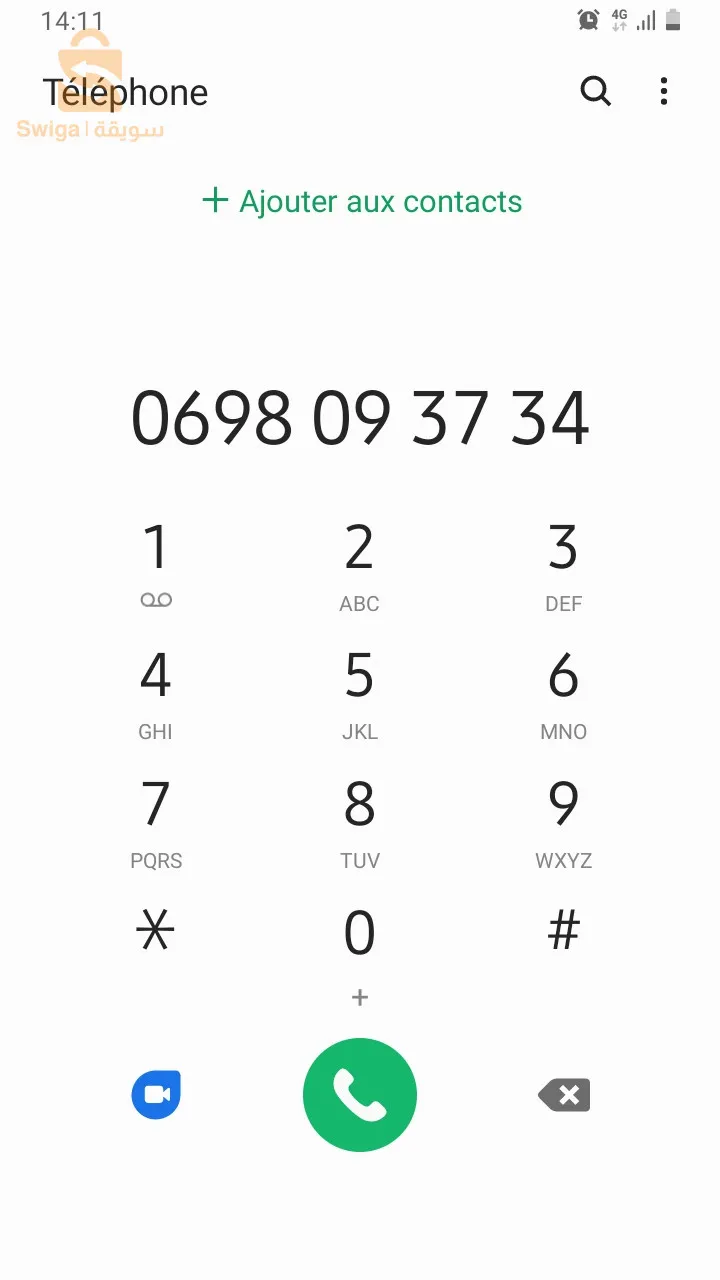Open the three-dot overflow menu

click(664, 92)
